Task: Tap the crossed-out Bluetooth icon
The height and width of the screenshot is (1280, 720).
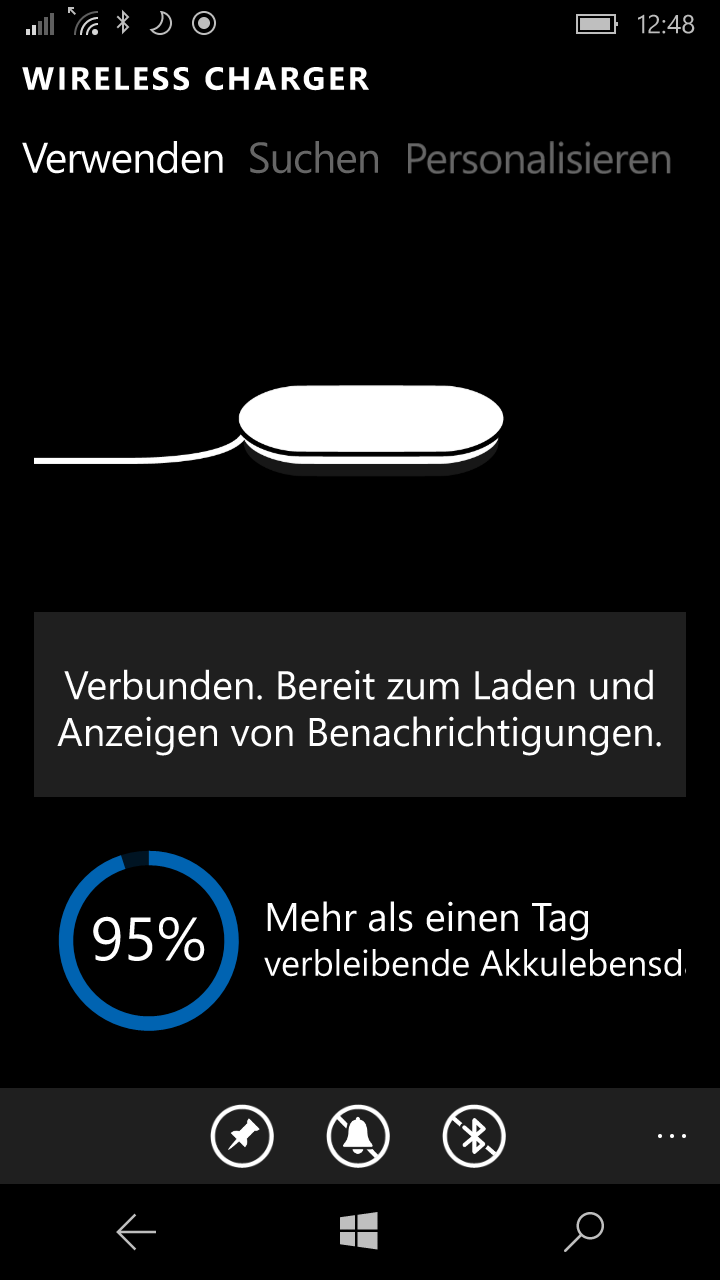Action: [474, 1136]
